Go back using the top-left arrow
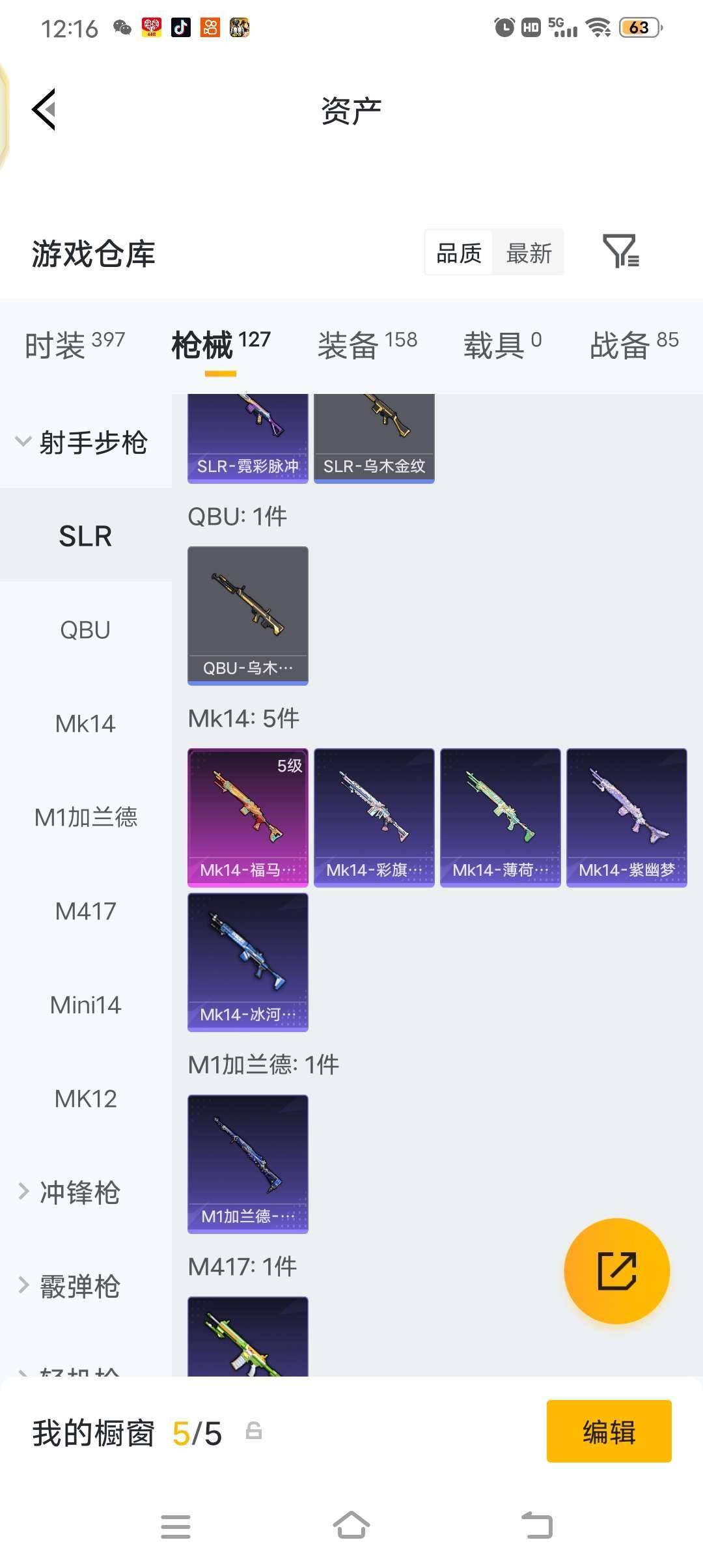The height and width of the screenshot is (1568, 703). pyautogui.click(x=44, y=109)
